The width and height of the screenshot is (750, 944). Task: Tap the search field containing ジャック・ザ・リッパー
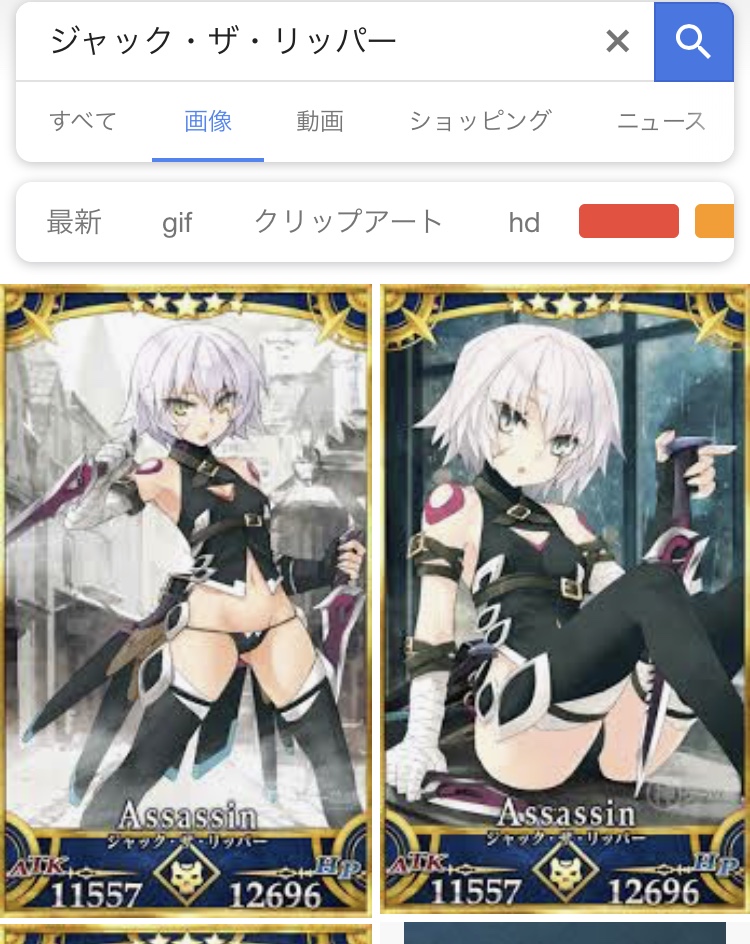tap(300, 41)
